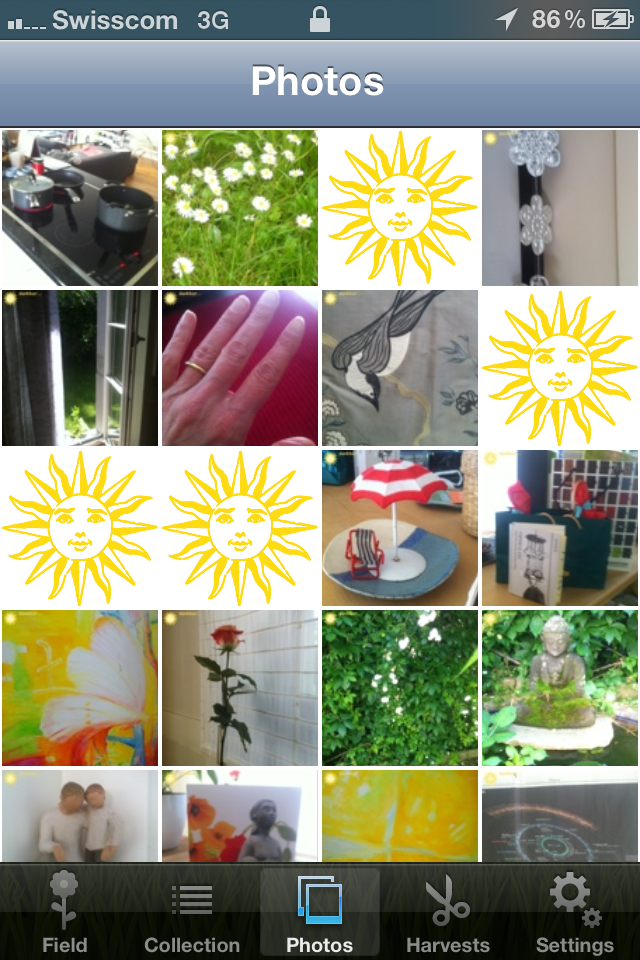This screenshot has height=960, width=640.
Task: View the green gift bag photo
Action: (560, 528)
